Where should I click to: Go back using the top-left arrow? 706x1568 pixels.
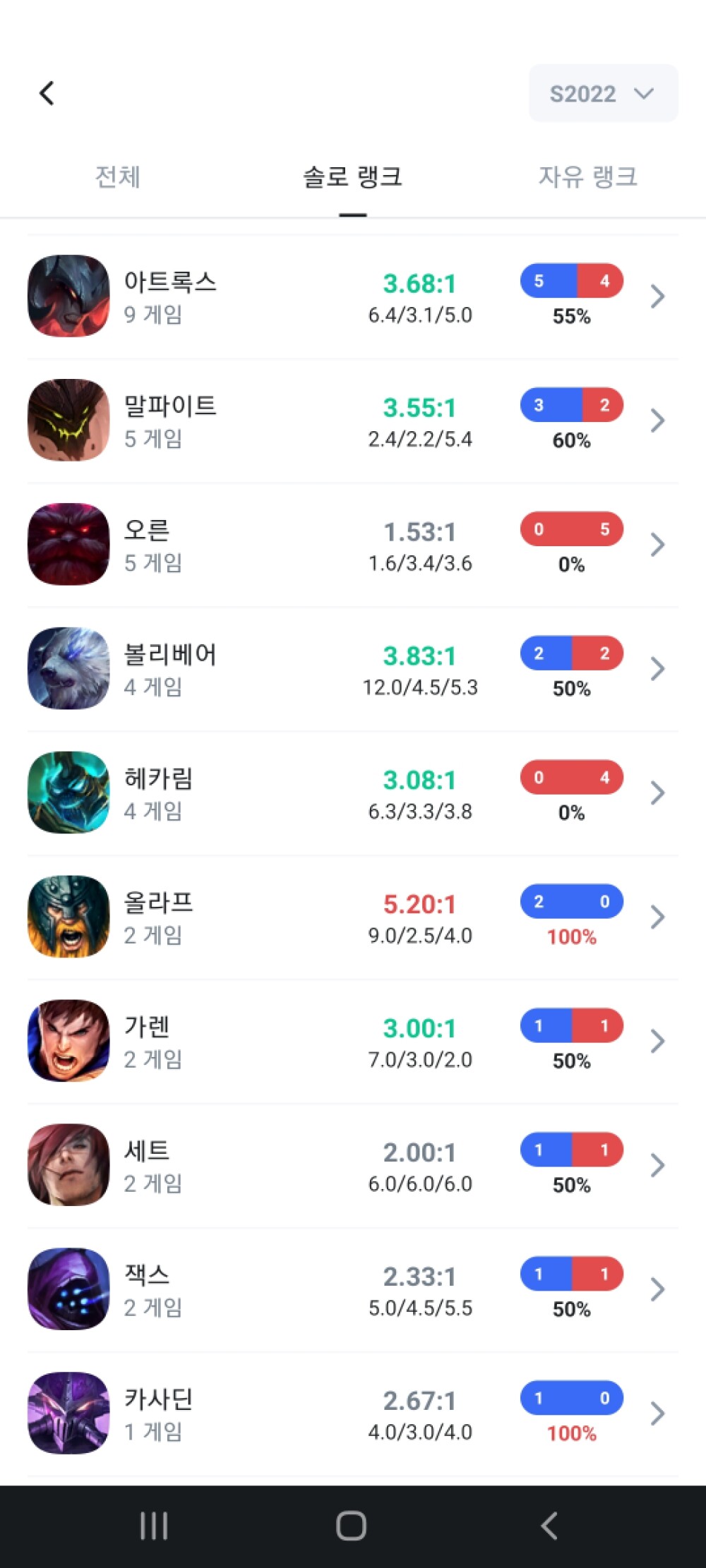point(47,93)
